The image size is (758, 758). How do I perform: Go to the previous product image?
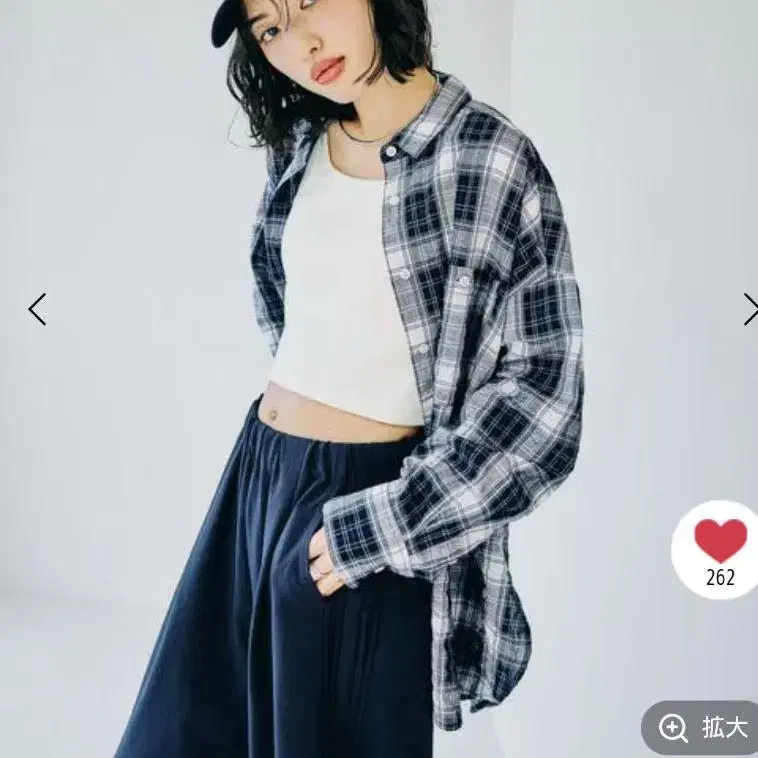click(x=37, y=309)
